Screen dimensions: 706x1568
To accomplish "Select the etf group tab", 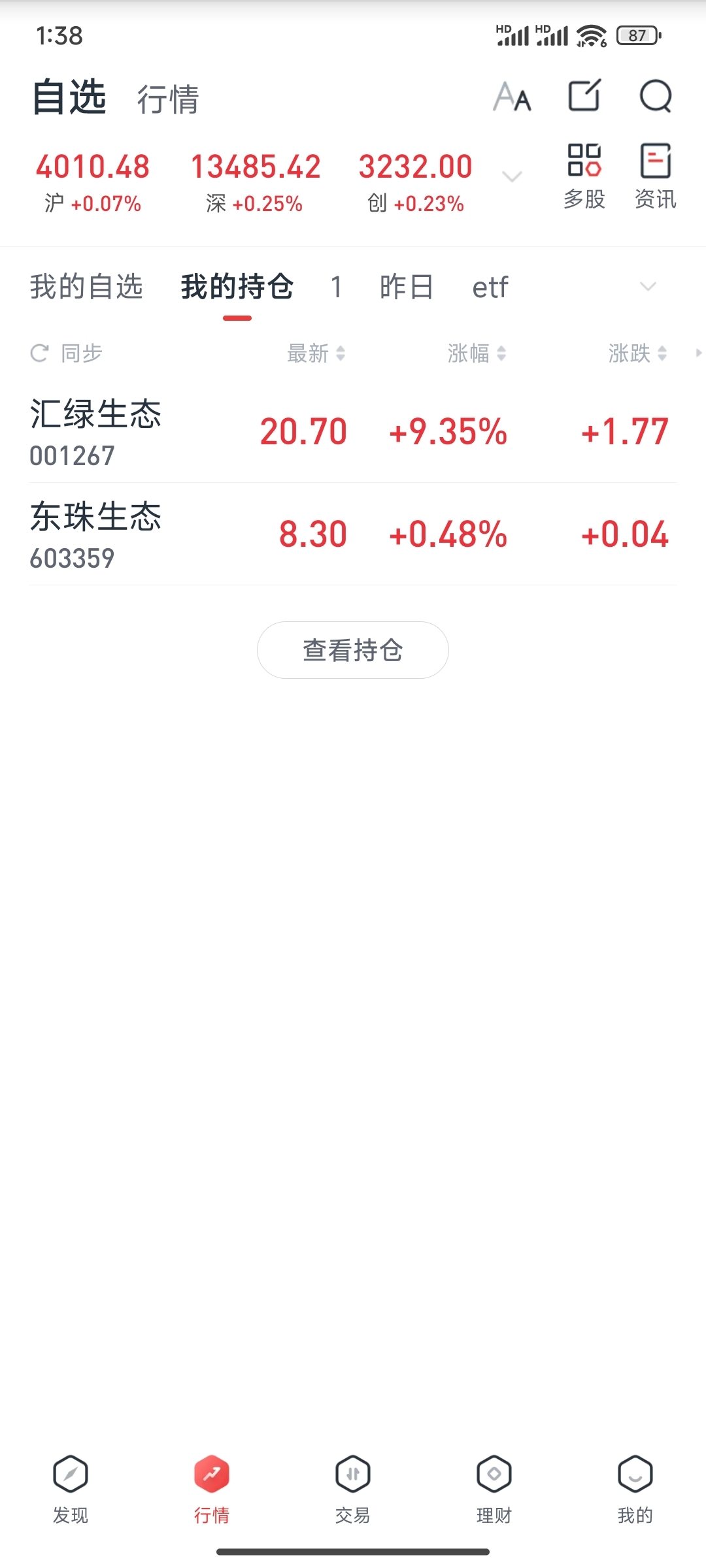I will [x=490, y=287].
